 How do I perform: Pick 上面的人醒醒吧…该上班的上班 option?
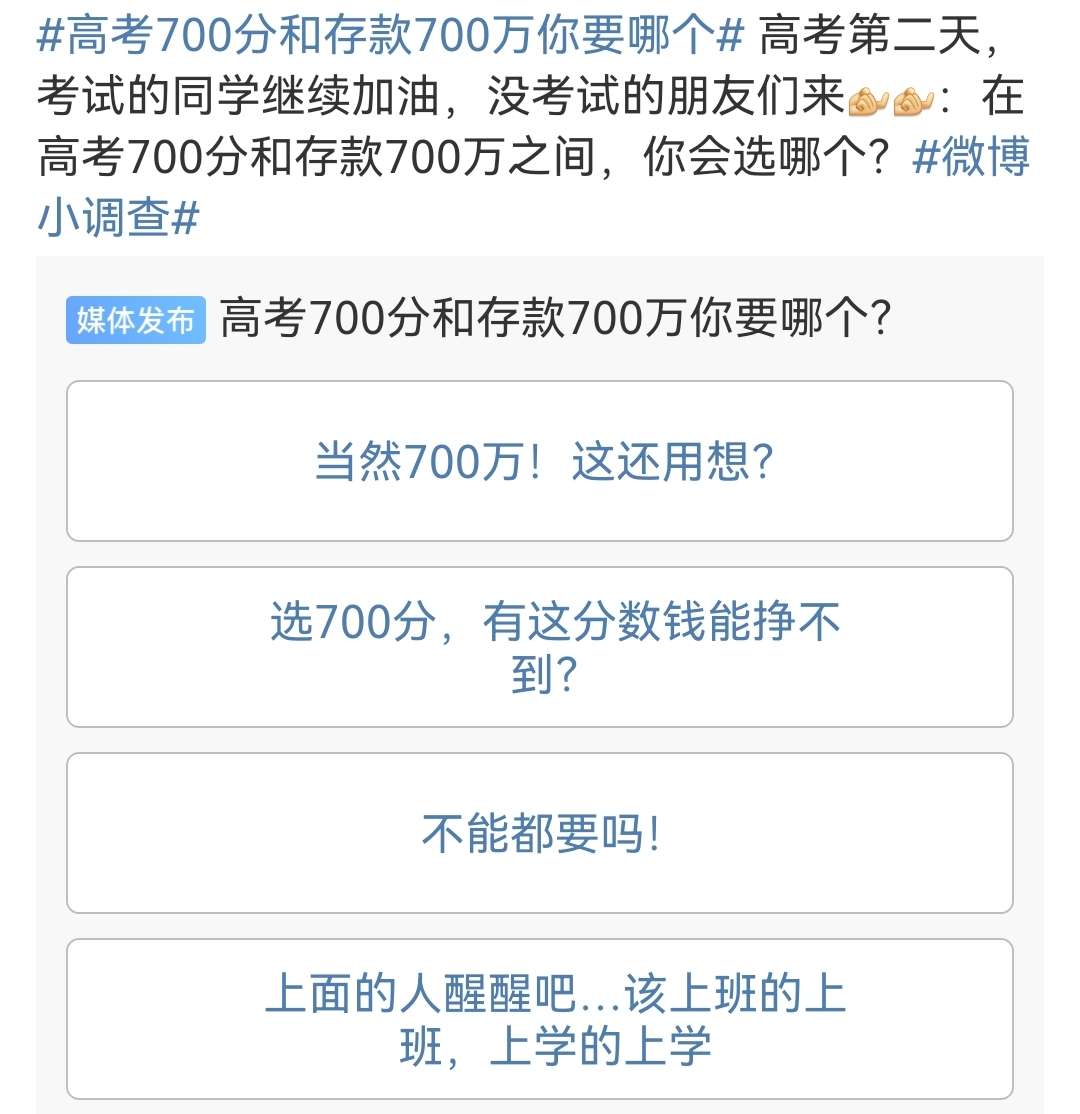tap(540, 1019)
